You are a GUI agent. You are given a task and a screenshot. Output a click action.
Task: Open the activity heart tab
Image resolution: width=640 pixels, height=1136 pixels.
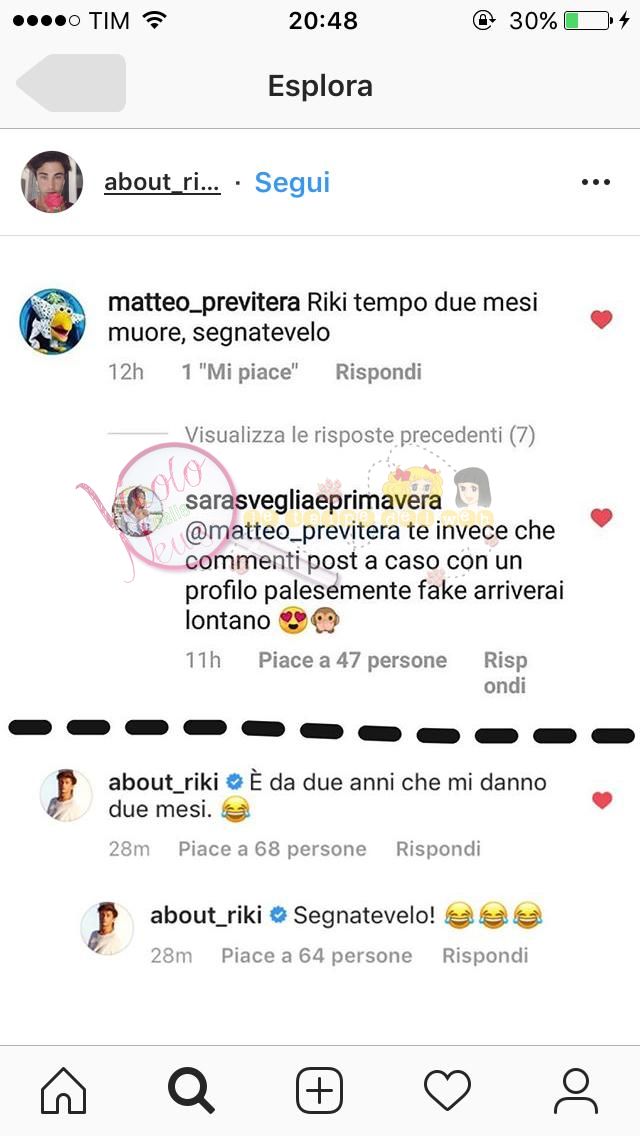tap(447, 1090)
